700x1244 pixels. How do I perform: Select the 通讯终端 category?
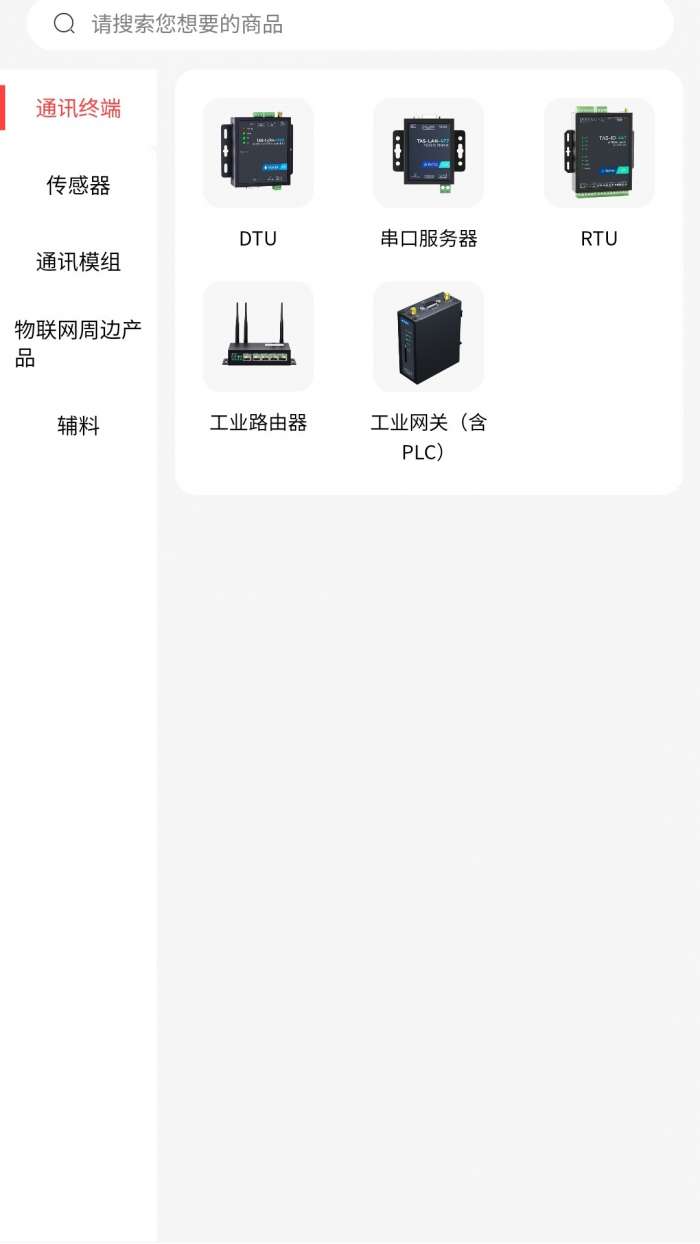tap(78, 108)
